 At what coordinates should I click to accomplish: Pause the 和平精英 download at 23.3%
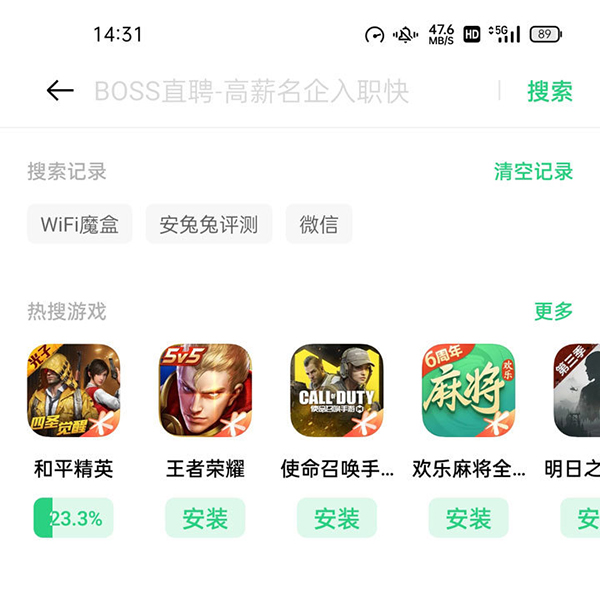point(74,518)
